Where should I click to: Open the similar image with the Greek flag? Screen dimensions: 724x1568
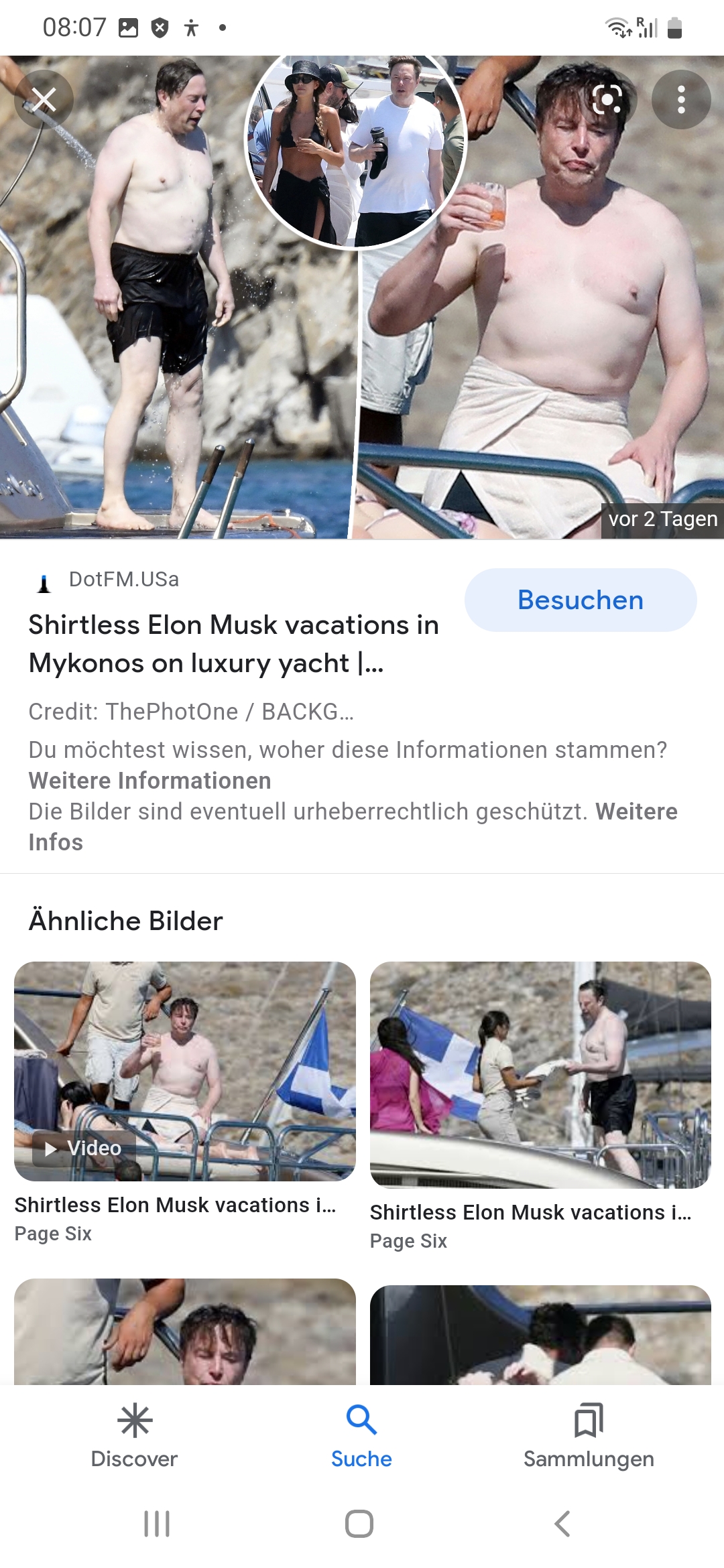(x=540, y=1075)
